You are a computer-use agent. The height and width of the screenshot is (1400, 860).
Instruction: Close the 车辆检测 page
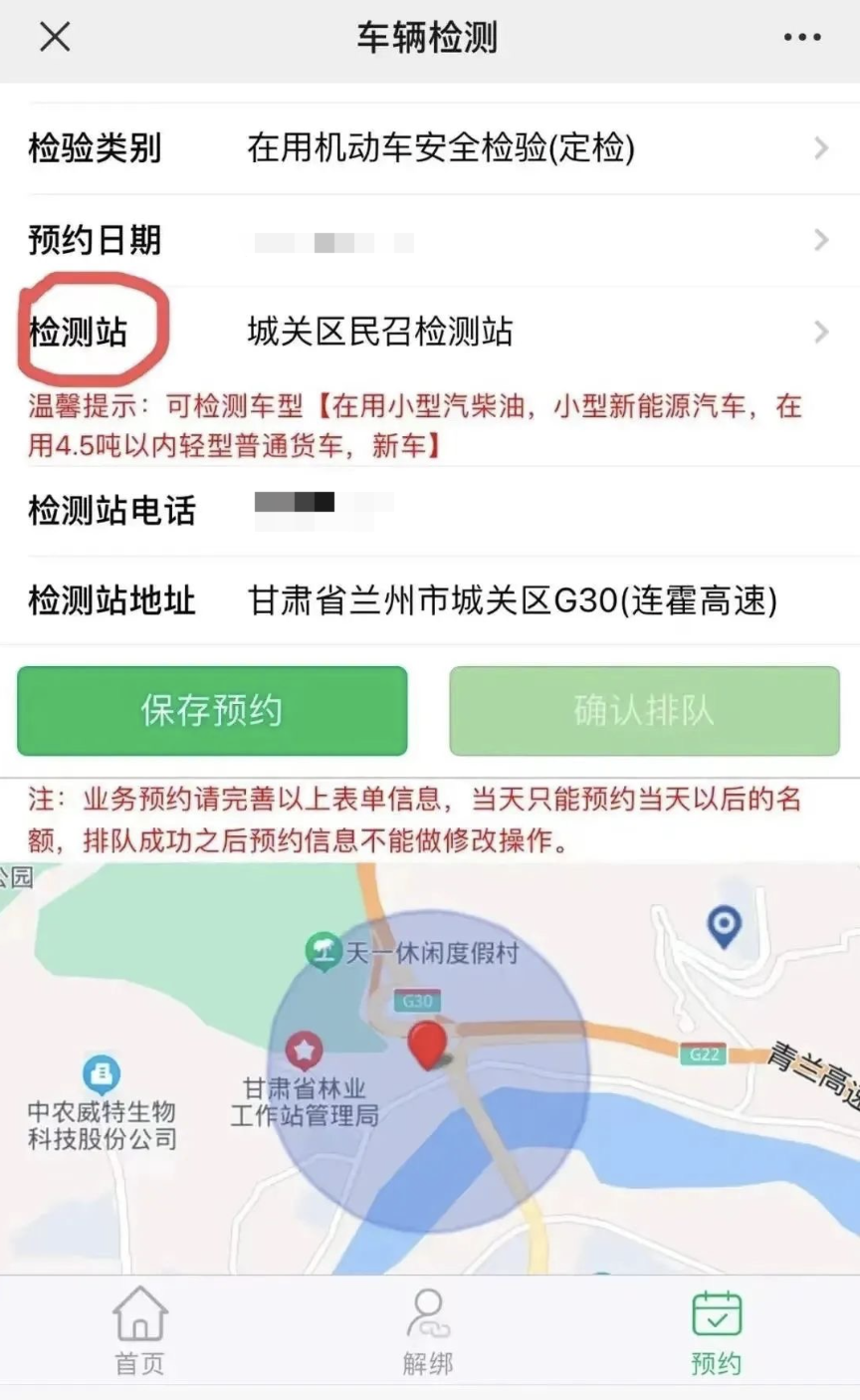(55, 38)
